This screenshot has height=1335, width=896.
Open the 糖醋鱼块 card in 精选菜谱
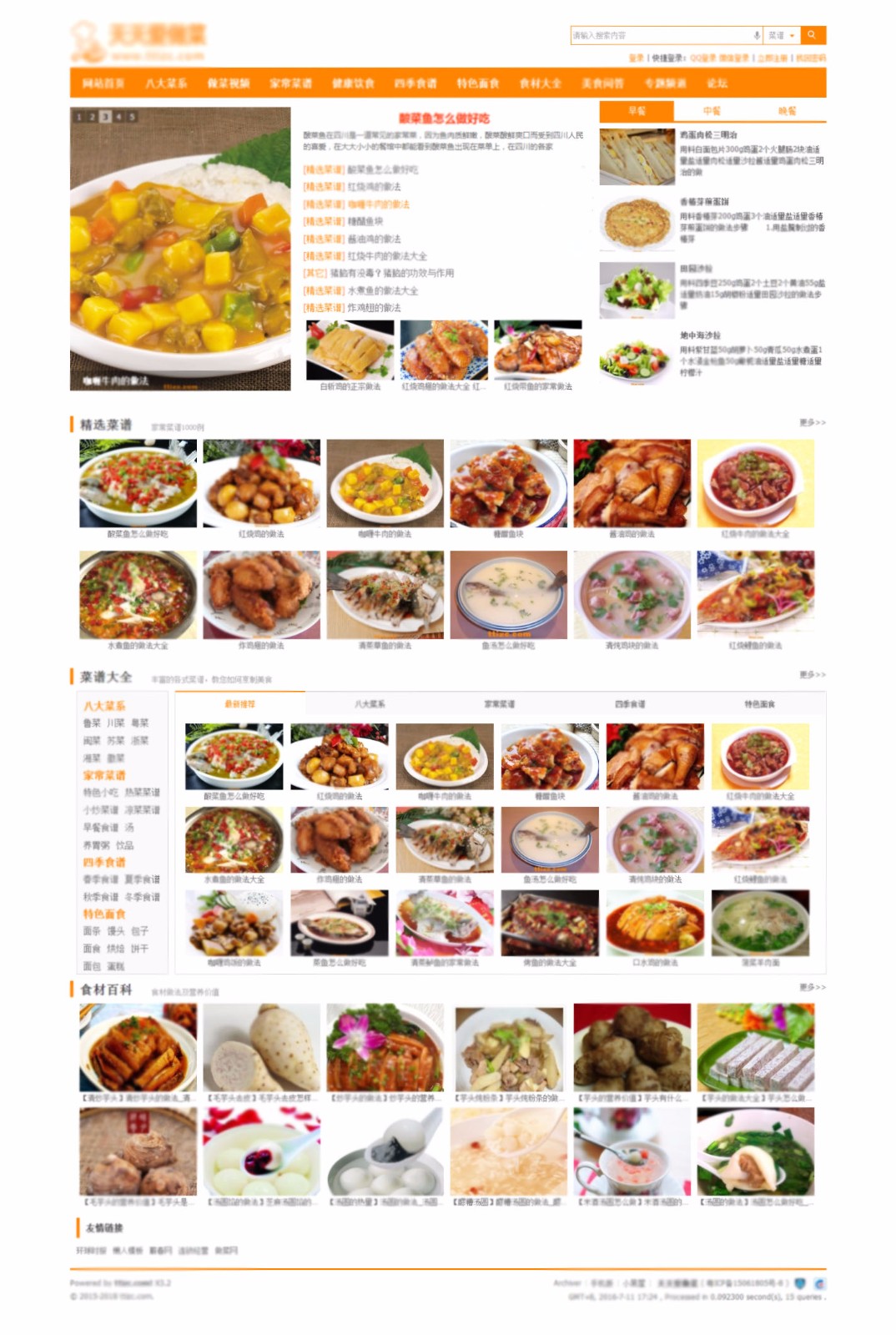click(508, 485)
